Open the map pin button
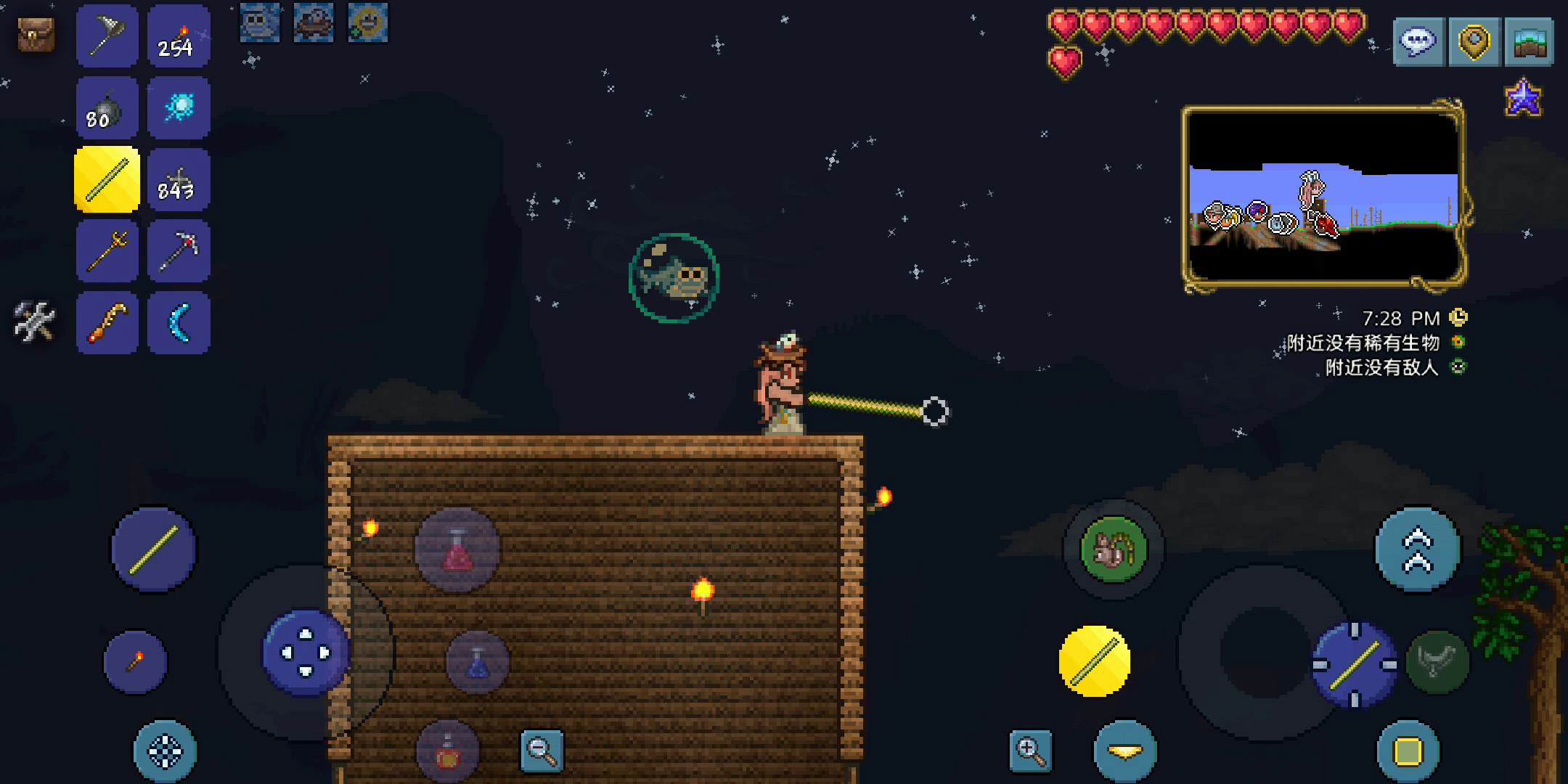The image size is (1568, 784). point(1474,42)
